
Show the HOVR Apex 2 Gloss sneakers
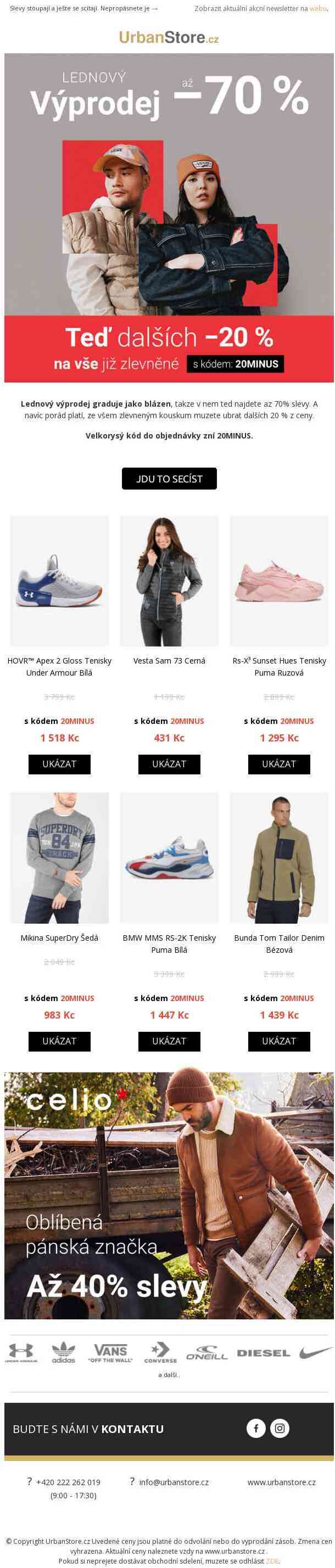coord(59,764)
